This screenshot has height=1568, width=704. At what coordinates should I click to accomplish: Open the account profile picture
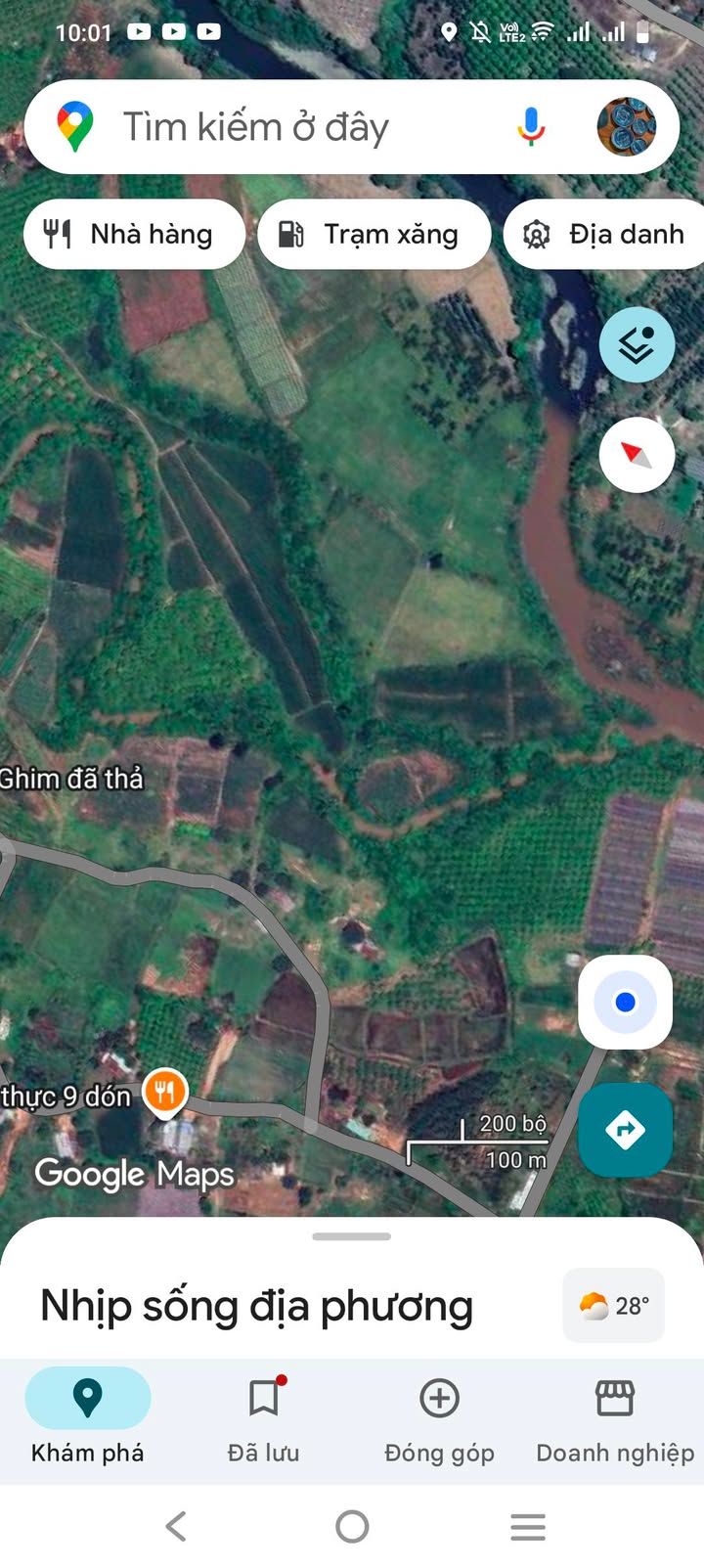coord(626,127)
